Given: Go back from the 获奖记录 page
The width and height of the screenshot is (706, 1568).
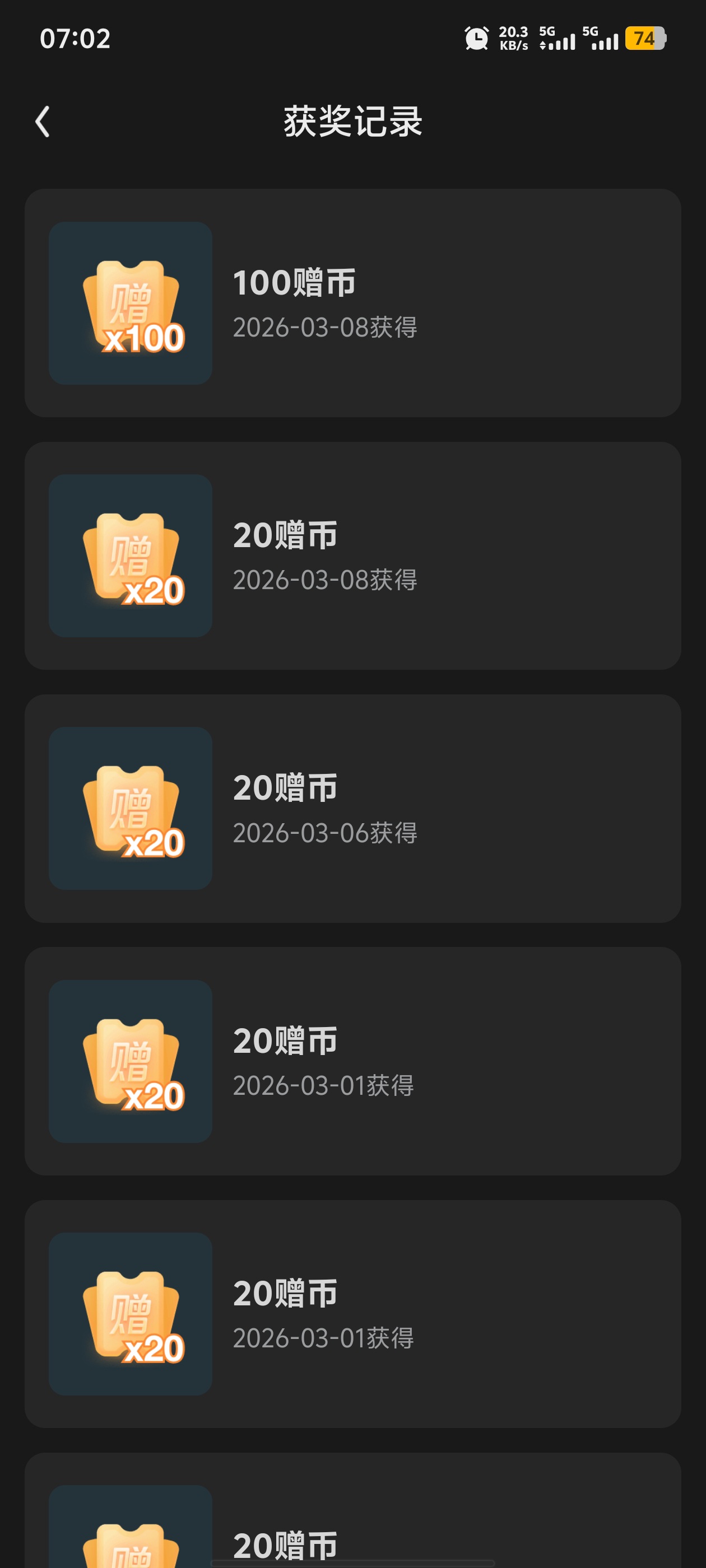Looking at the screenshot, I should point(43,122).
